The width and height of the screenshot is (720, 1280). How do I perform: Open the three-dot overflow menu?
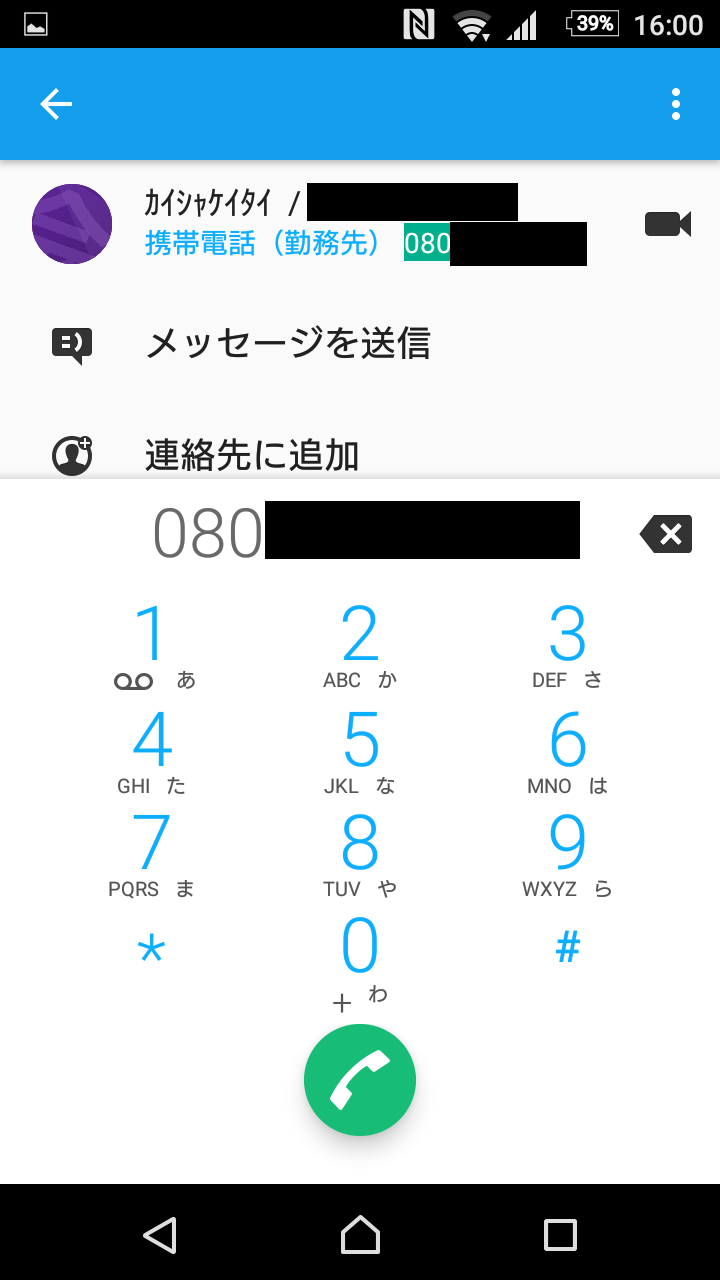[676, 104]
